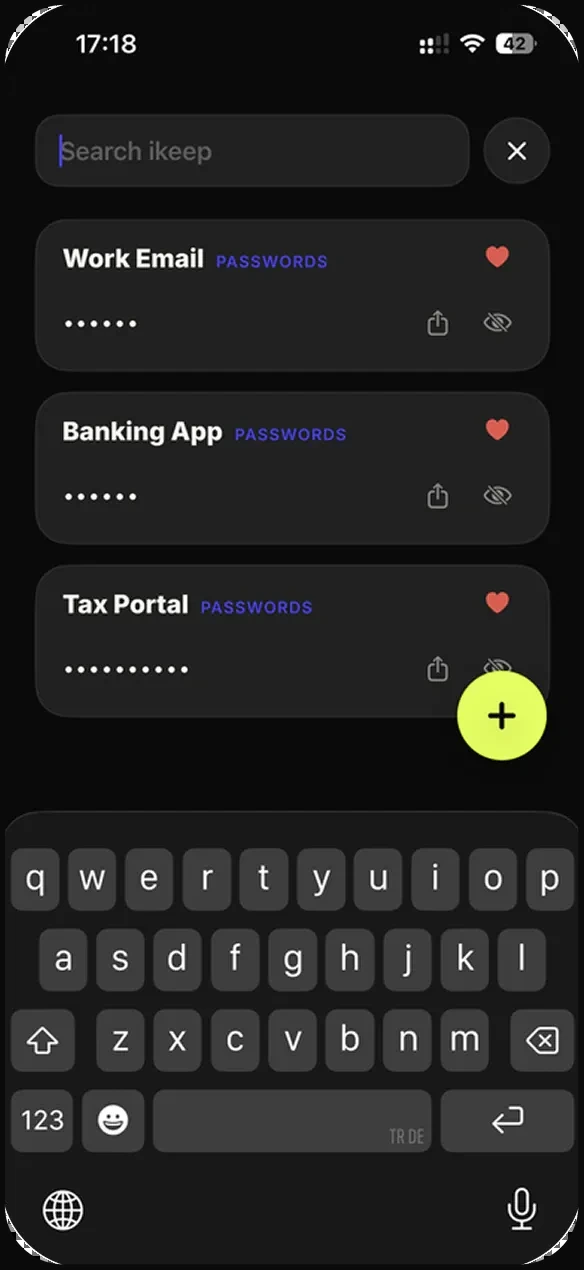Close the search with the X button

click(x=516, y=151)
